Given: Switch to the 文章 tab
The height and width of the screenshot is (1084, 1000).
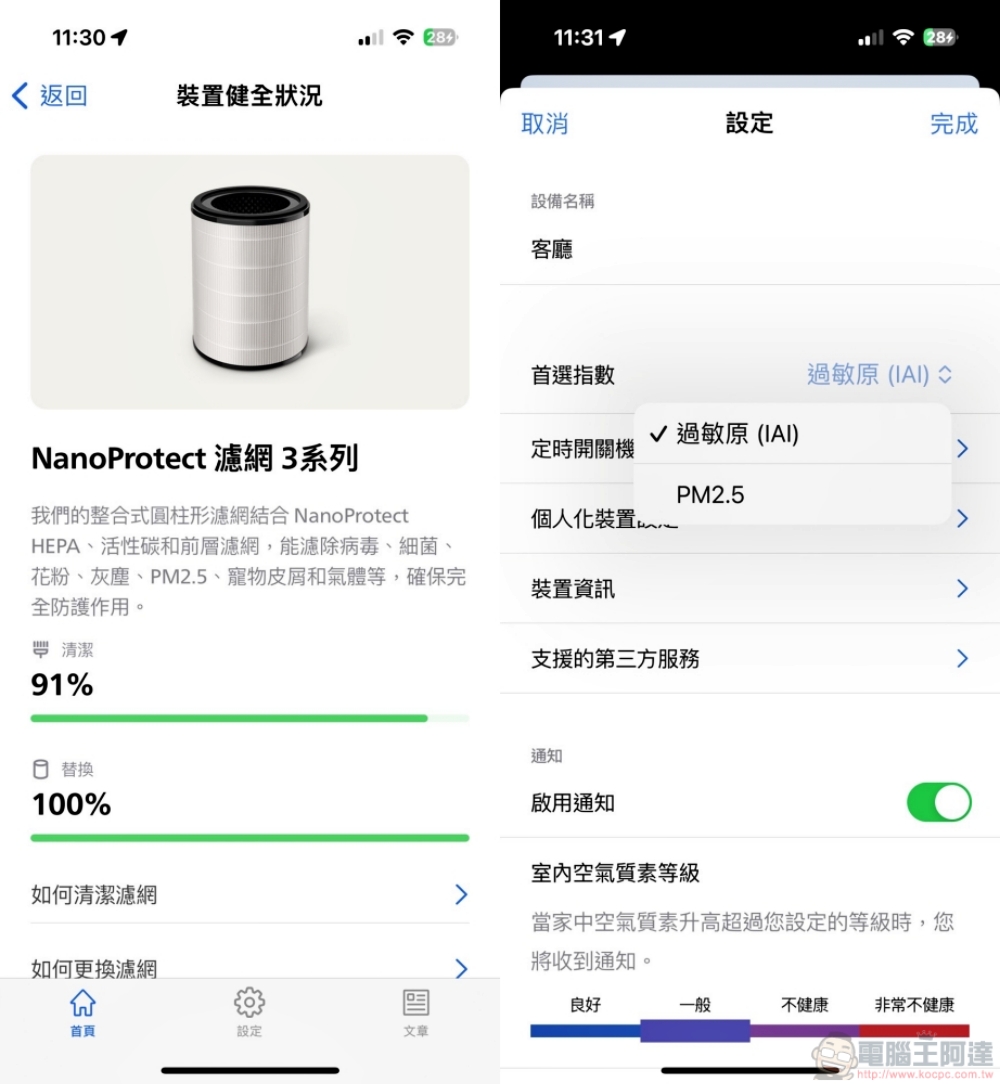Looking at the screenshot, I should click(416, 1013).
